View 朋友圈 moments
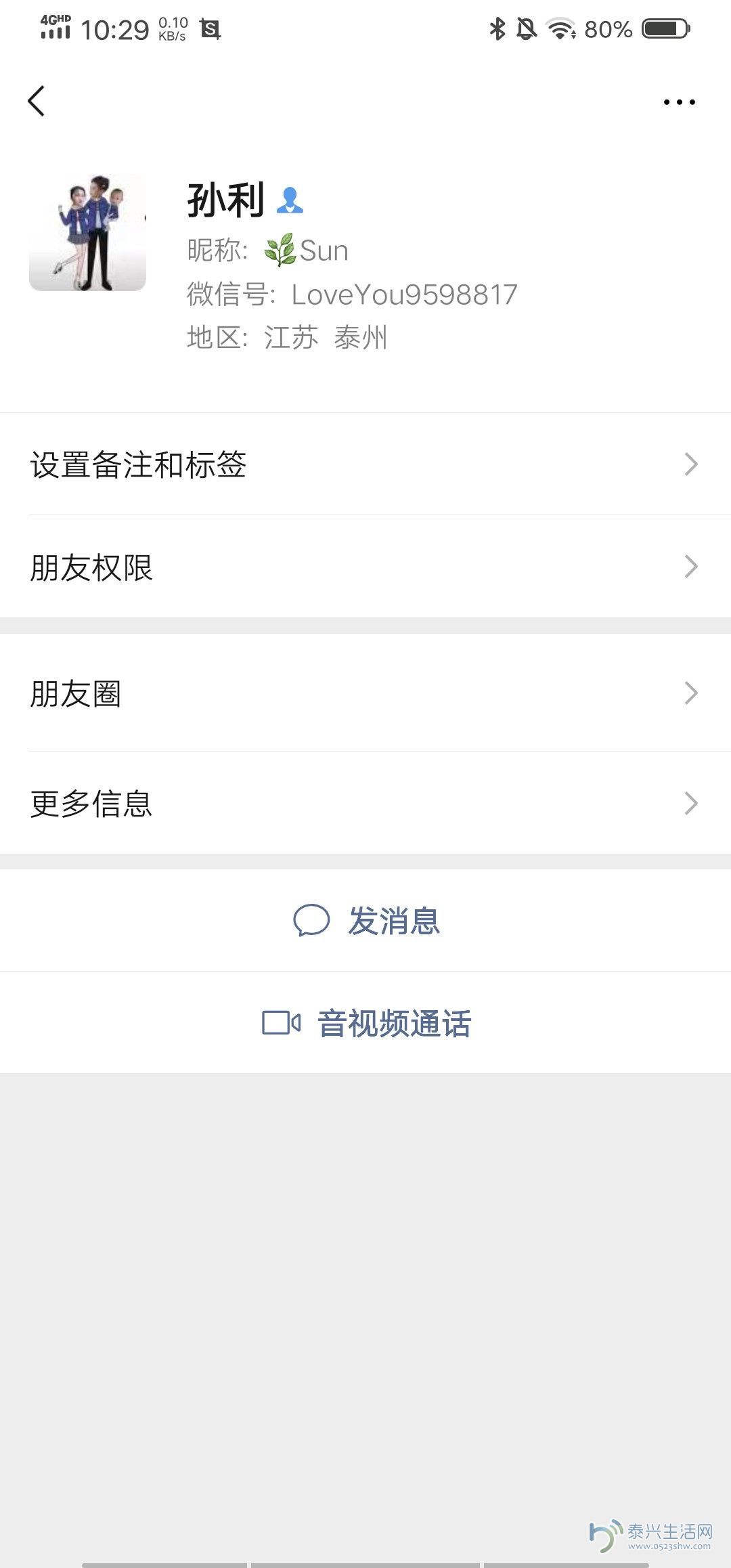Image resolution: width=731 pixels, height=1568 pixels. click(365, 693)
